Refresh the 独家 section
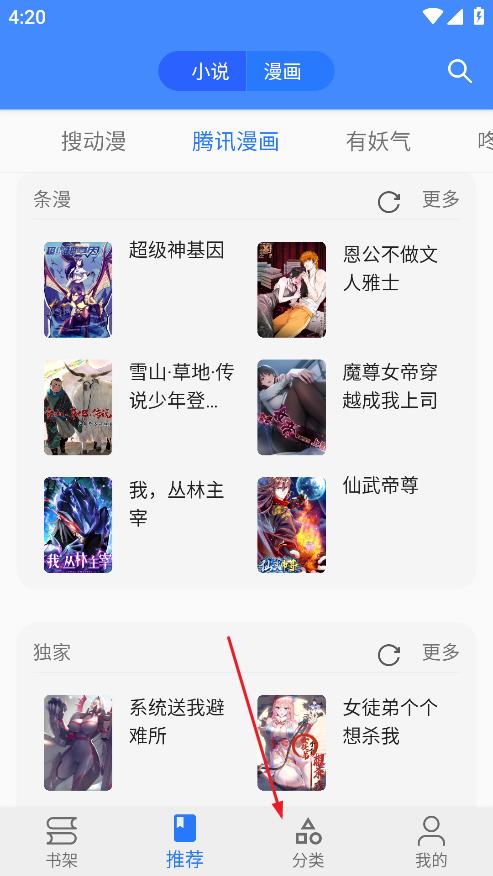 point(388,655)
